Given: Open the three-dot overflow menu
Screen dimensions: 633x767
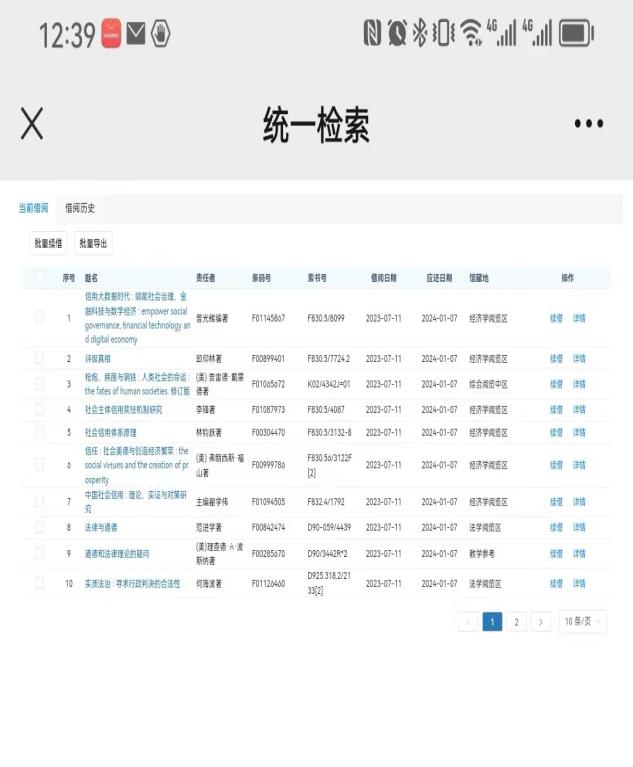Looking at the screenshot, I should click(589, 125).
